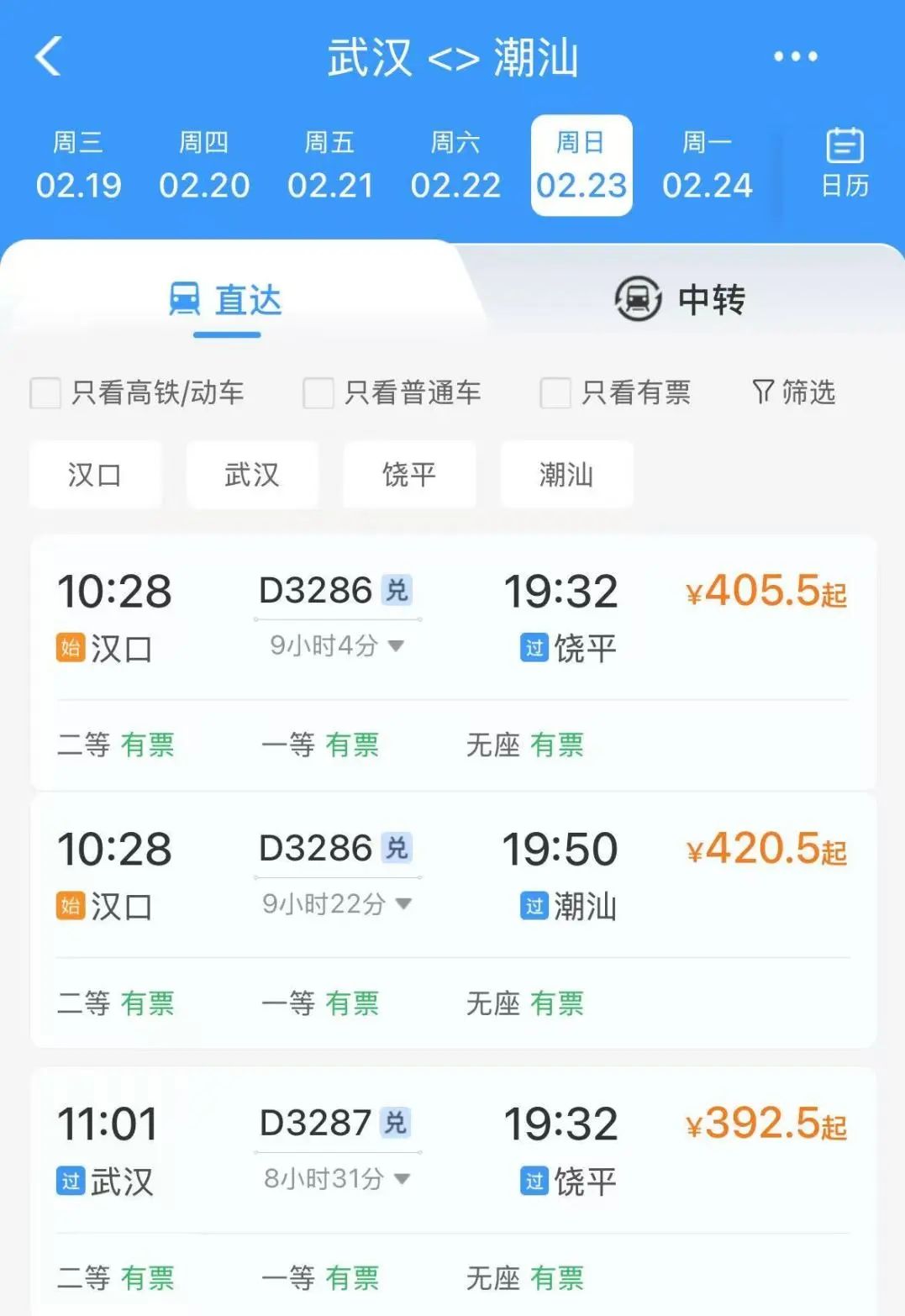Switch to the 中转 tab
905x1316 pixels.
(681, 300)
